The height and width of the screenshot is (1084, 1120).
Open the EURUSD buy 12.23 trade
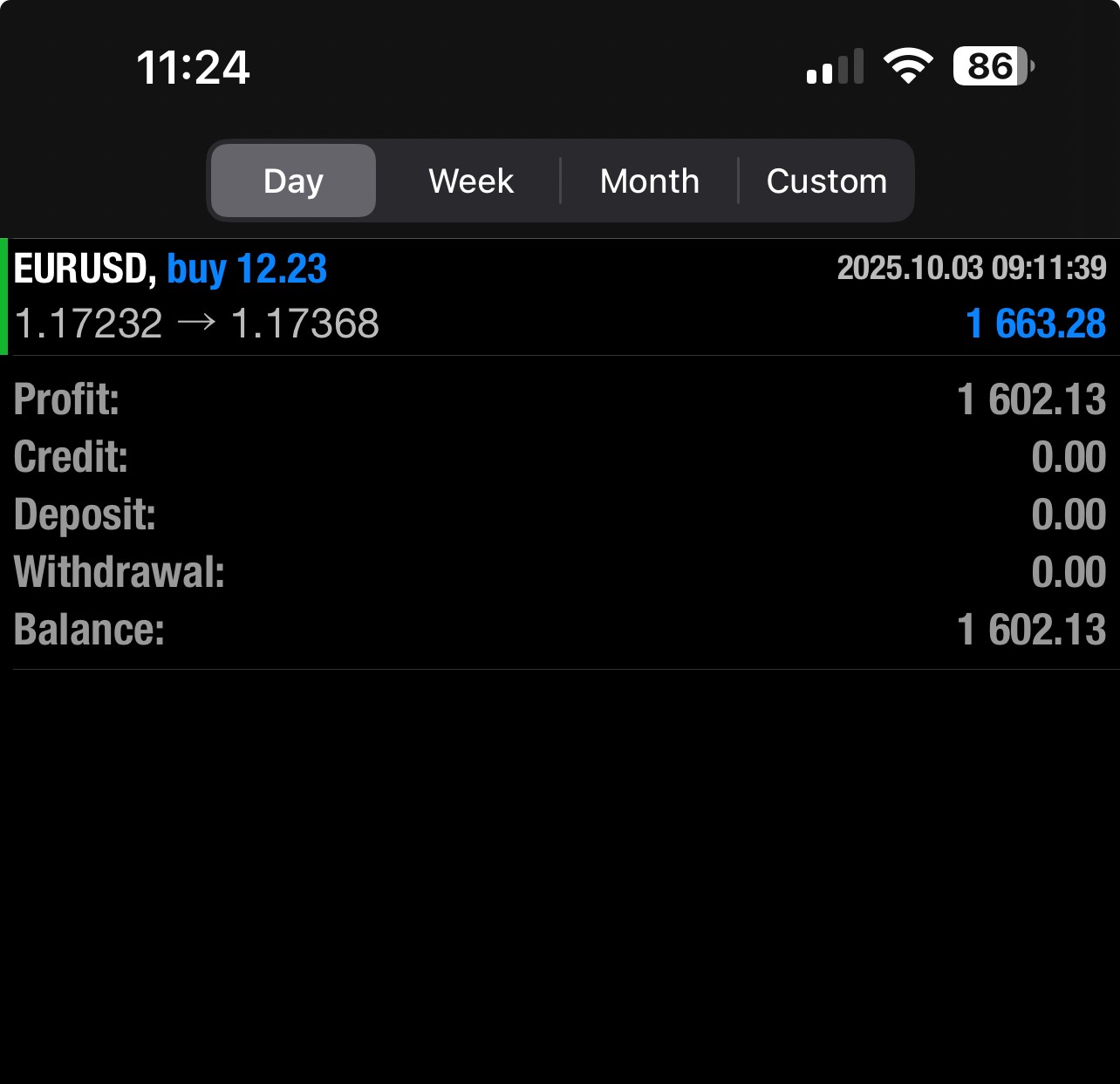pos(558,297)
